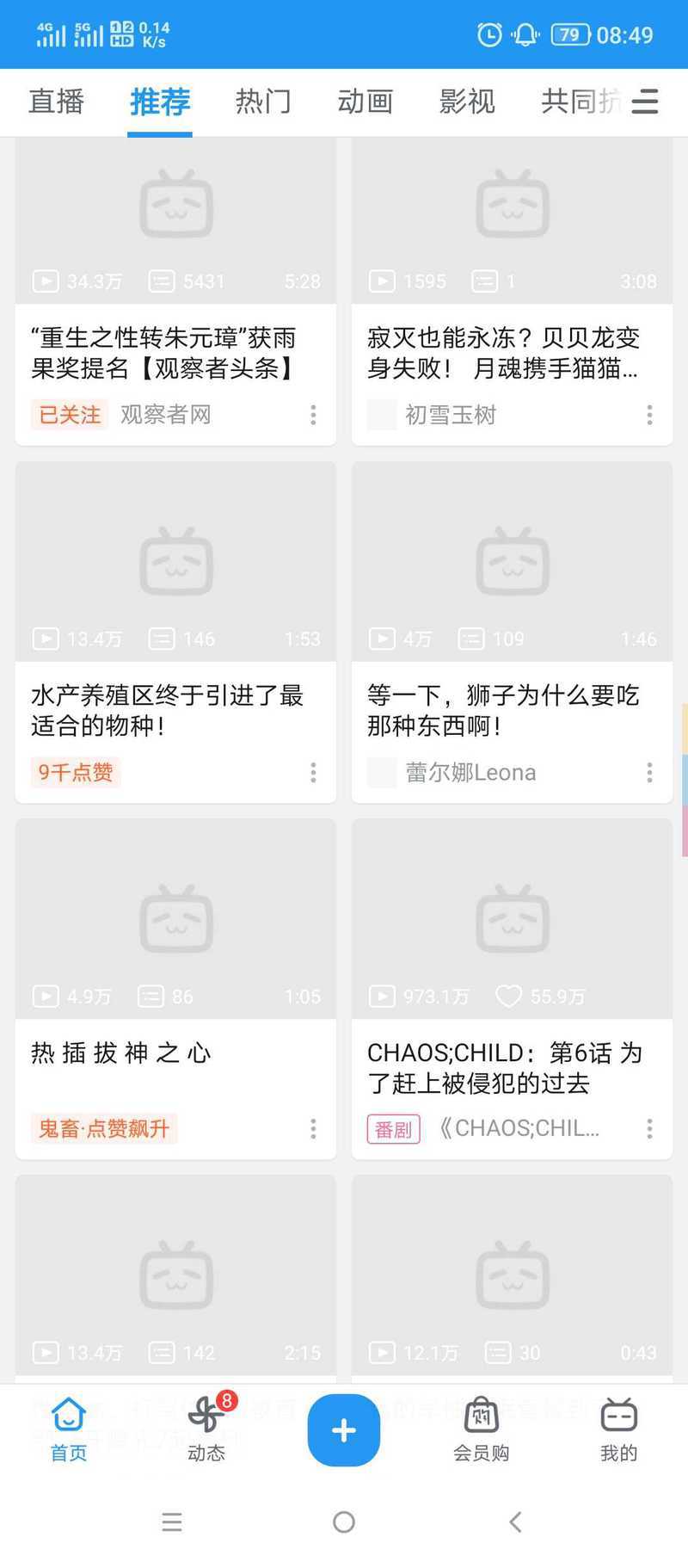Tap the system back button

(x=515, y=1522)
